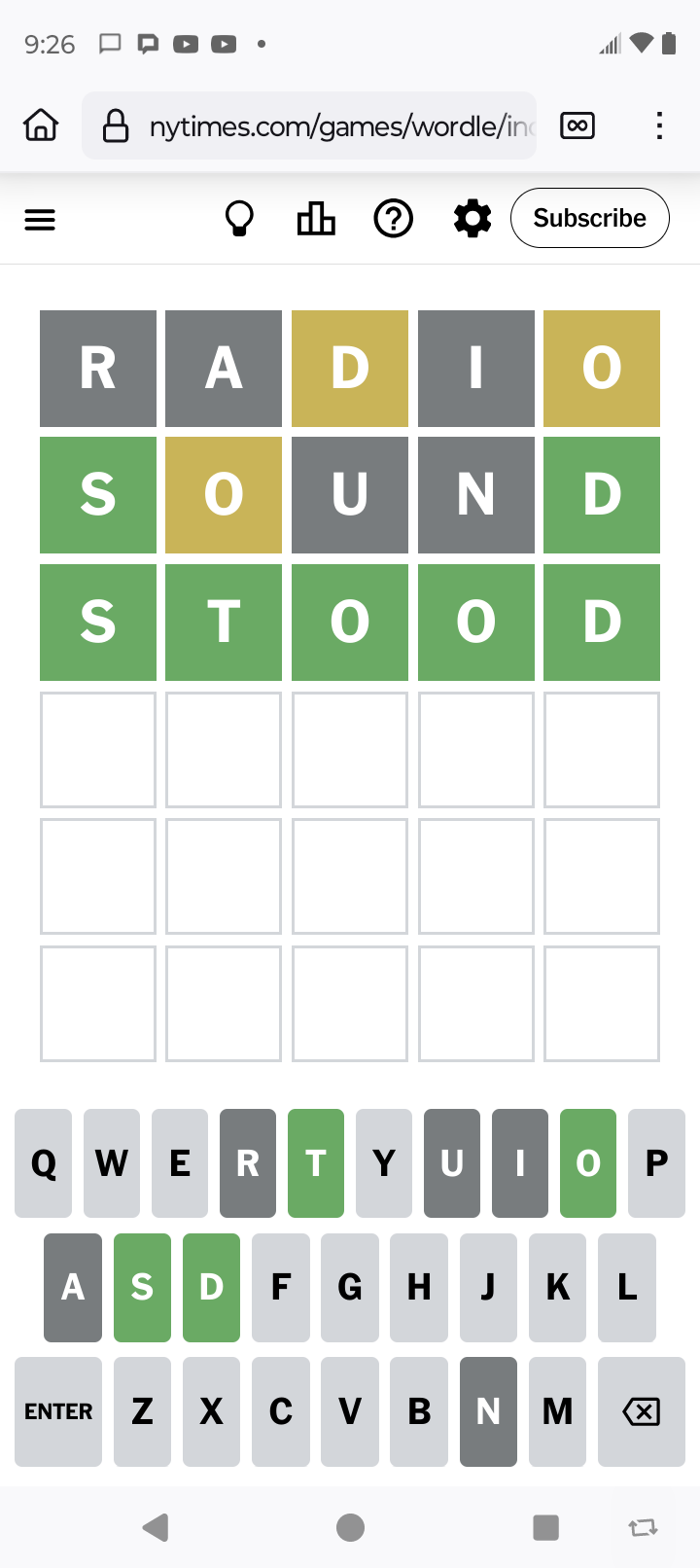This screenshot has width=700, height=1568.
Task: Open the lightbulb hints icon
Action: pos(239,219)
